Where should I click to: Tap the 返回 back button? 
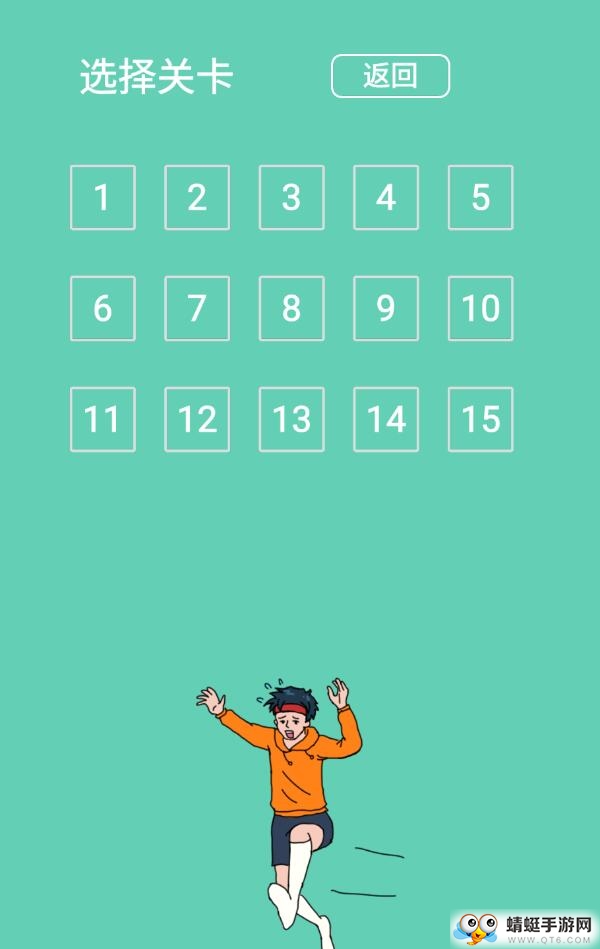(390, 76)
